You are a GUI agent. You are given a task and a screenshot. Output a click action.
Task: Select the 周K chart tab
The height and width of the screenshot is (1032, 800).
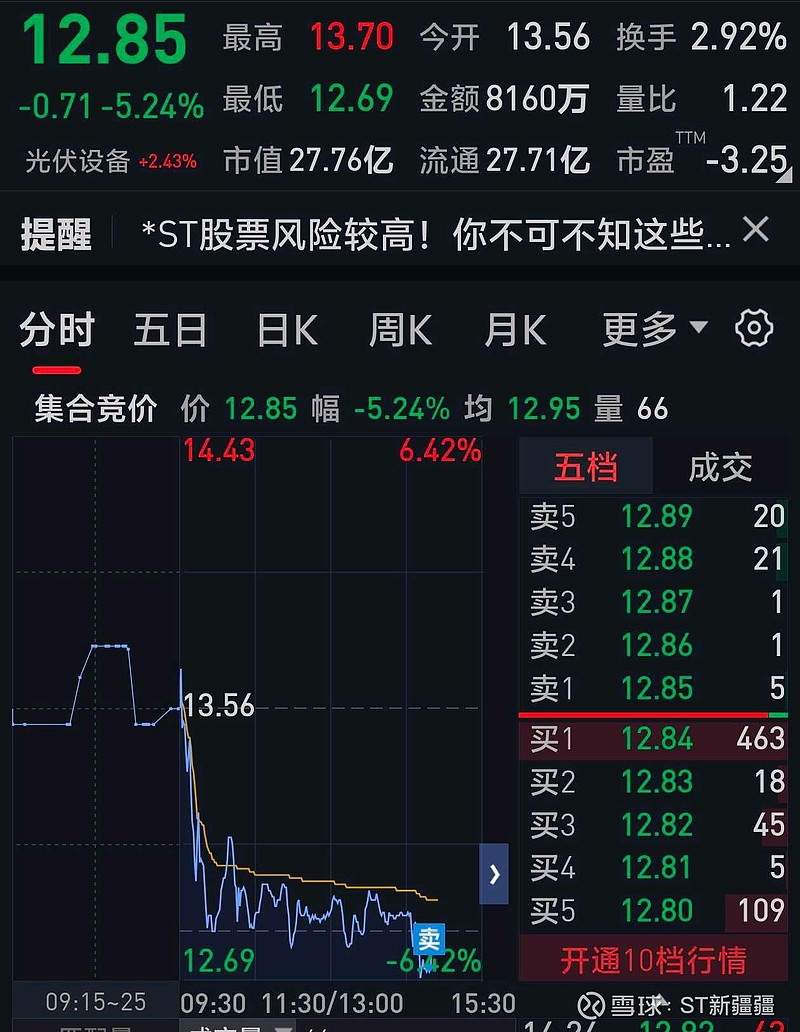point(400,330)
